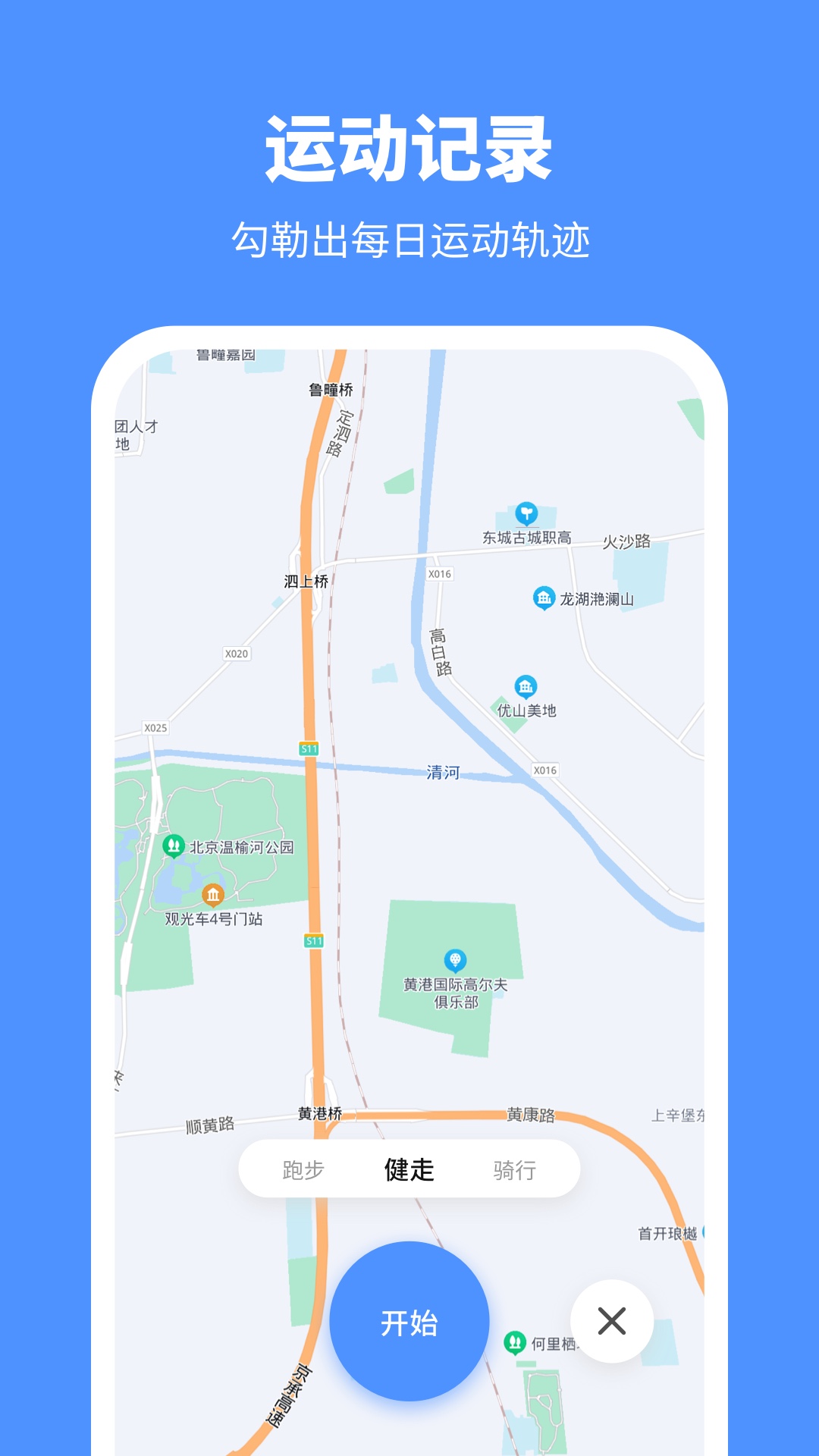Click the 运动记录 heading text
The width and height of the screenshot is (819, 1456).
click(409, 149)
